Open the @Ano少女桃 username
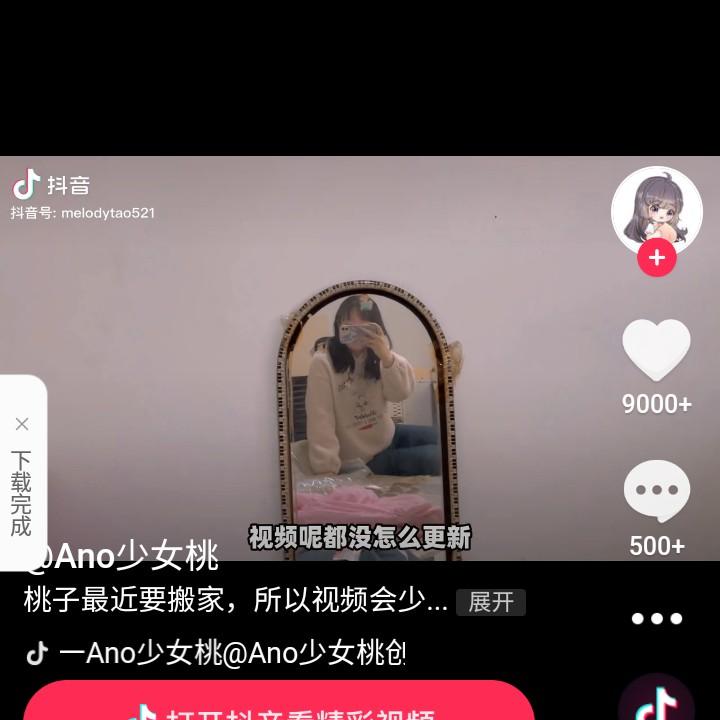Image resolution: width=720 pixels, height=720 pixels. (x=122, y=557)
